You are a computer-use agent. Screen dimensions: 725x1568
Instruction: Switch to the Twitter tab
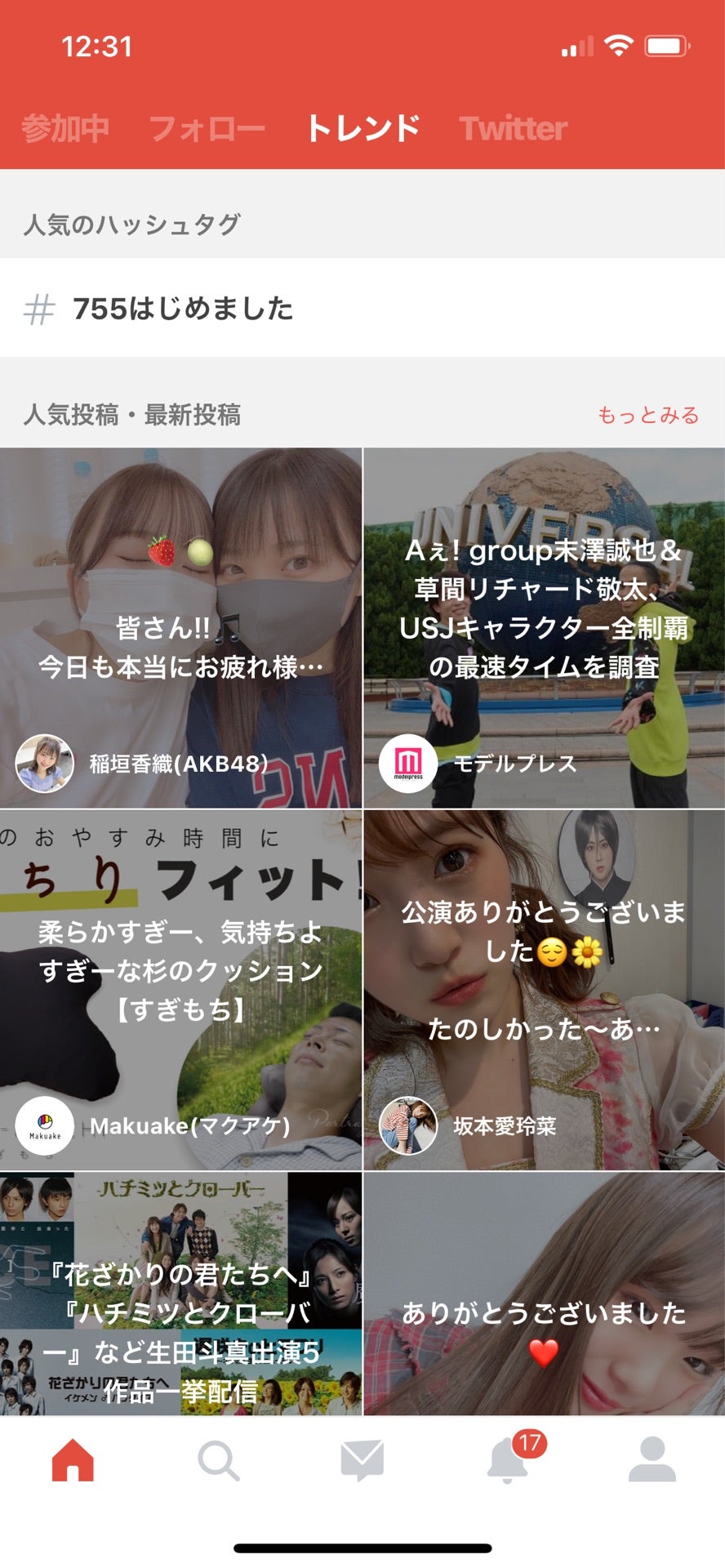pos(512,128)
